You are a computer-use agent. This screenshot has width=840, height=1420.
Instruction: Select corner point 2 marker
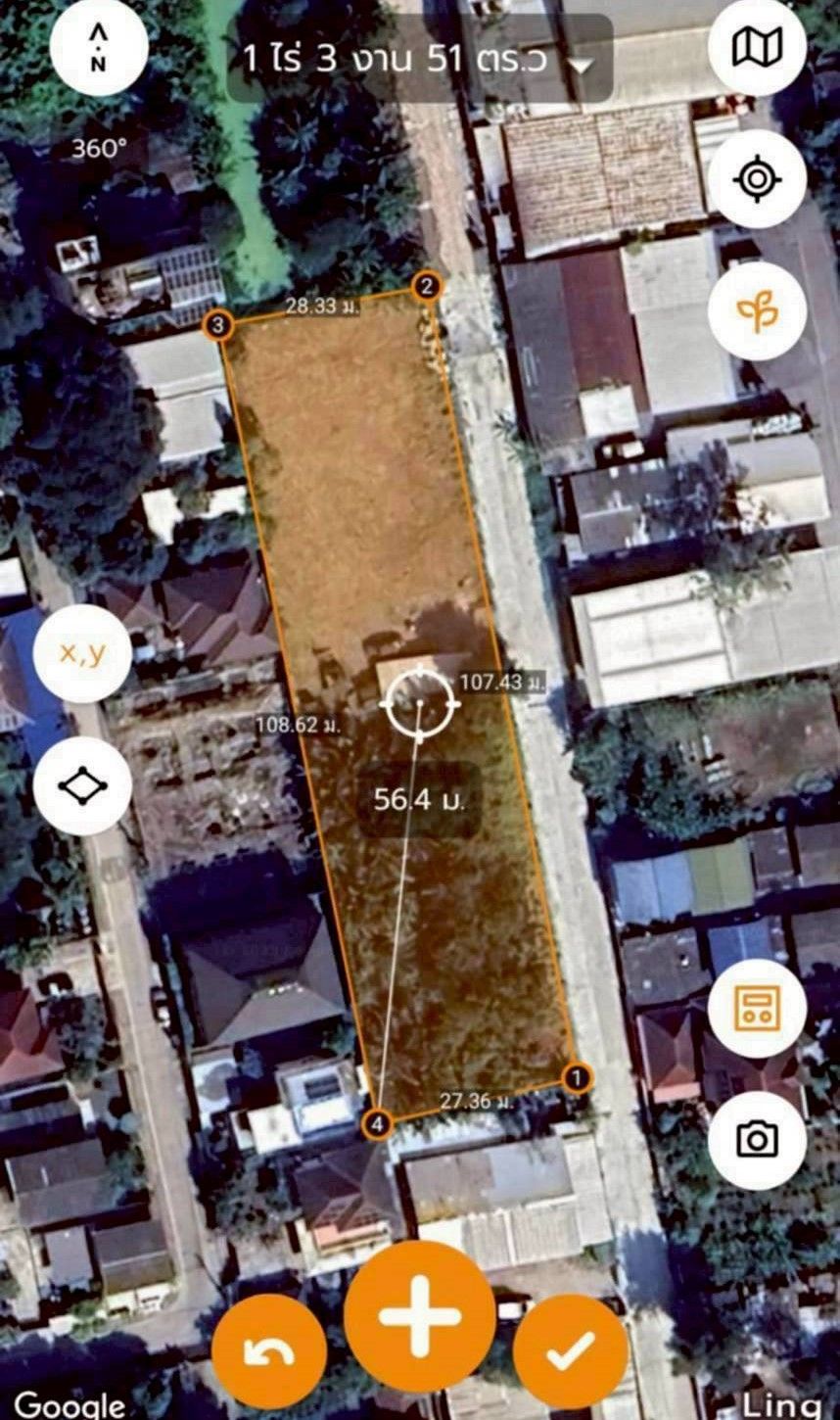coord(427,286)
